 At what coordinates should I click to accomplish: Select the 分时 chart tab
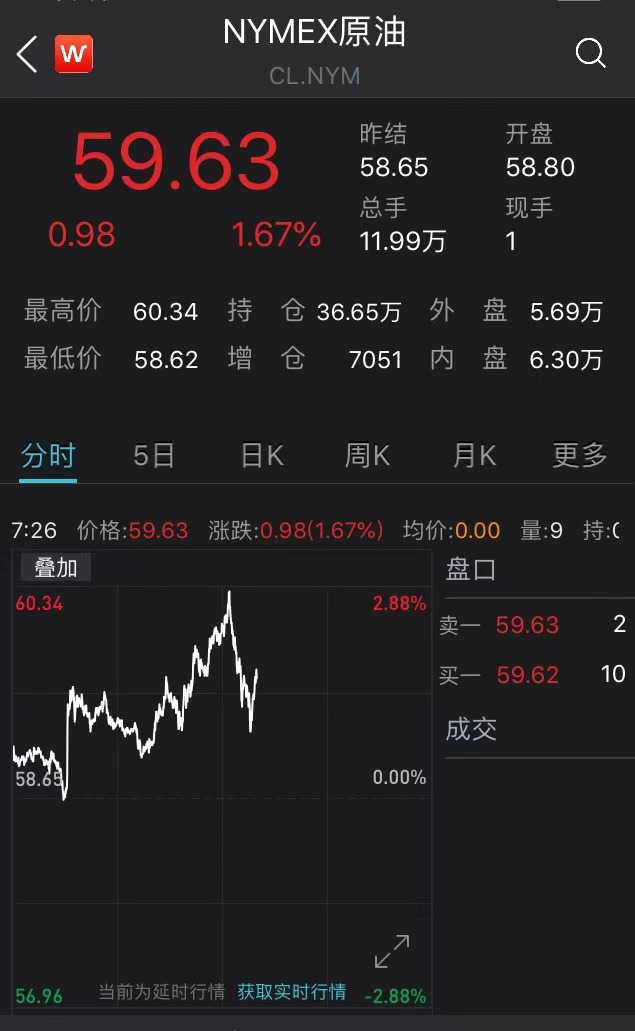48,455
